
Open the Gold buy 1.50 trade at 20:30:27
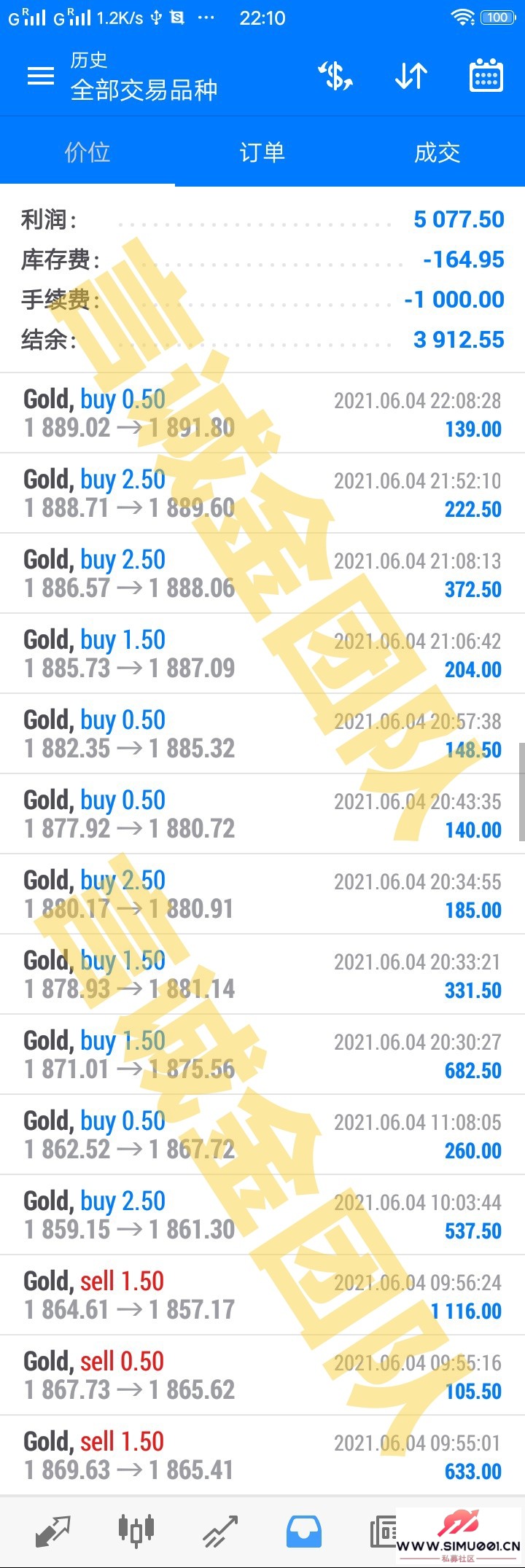(x=262, y=1055)
